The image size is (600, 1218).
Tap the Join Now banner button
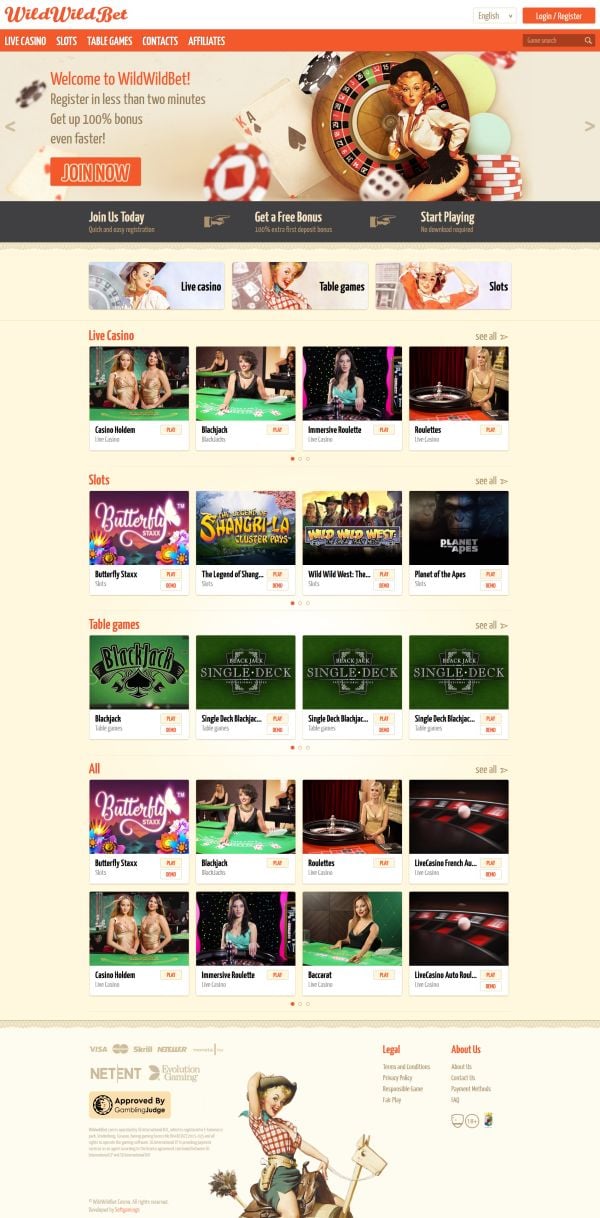[x=95, y=172]
